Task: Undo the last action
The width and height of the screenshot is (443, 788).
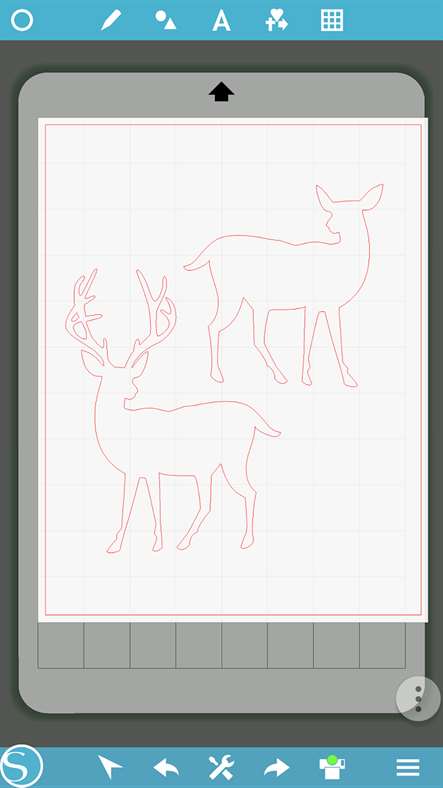Action: 166,767
